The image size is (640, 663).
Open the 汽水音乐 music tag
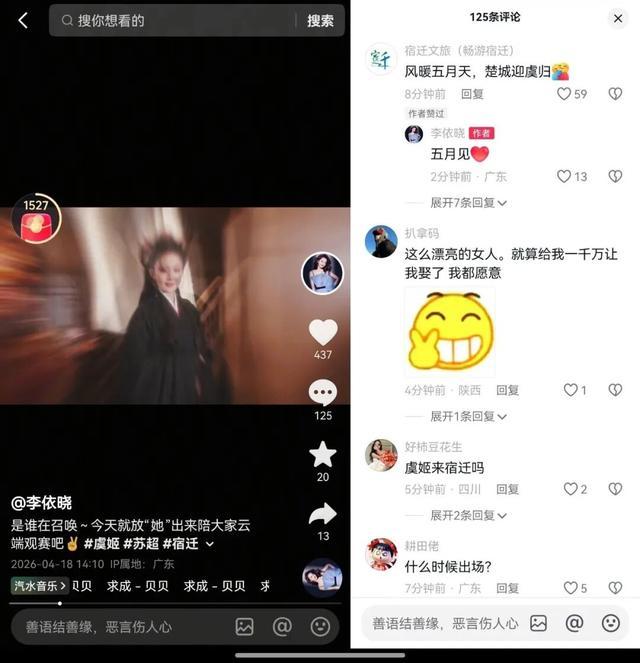pyautogui.click(x=40, y=586)
